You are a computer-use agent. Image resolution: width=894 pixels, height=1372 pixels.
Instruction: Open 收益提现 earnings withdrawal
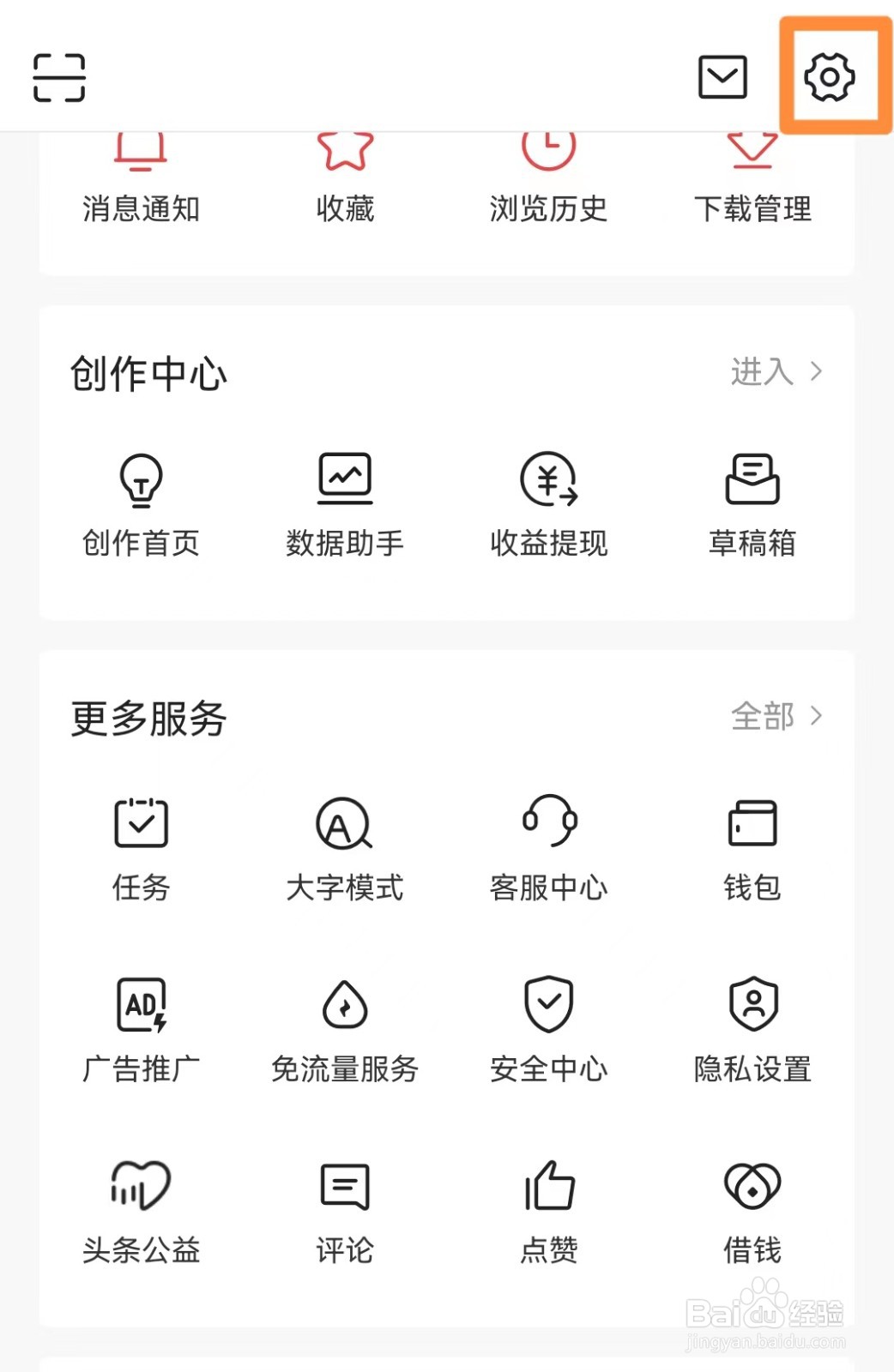(548, 506)
